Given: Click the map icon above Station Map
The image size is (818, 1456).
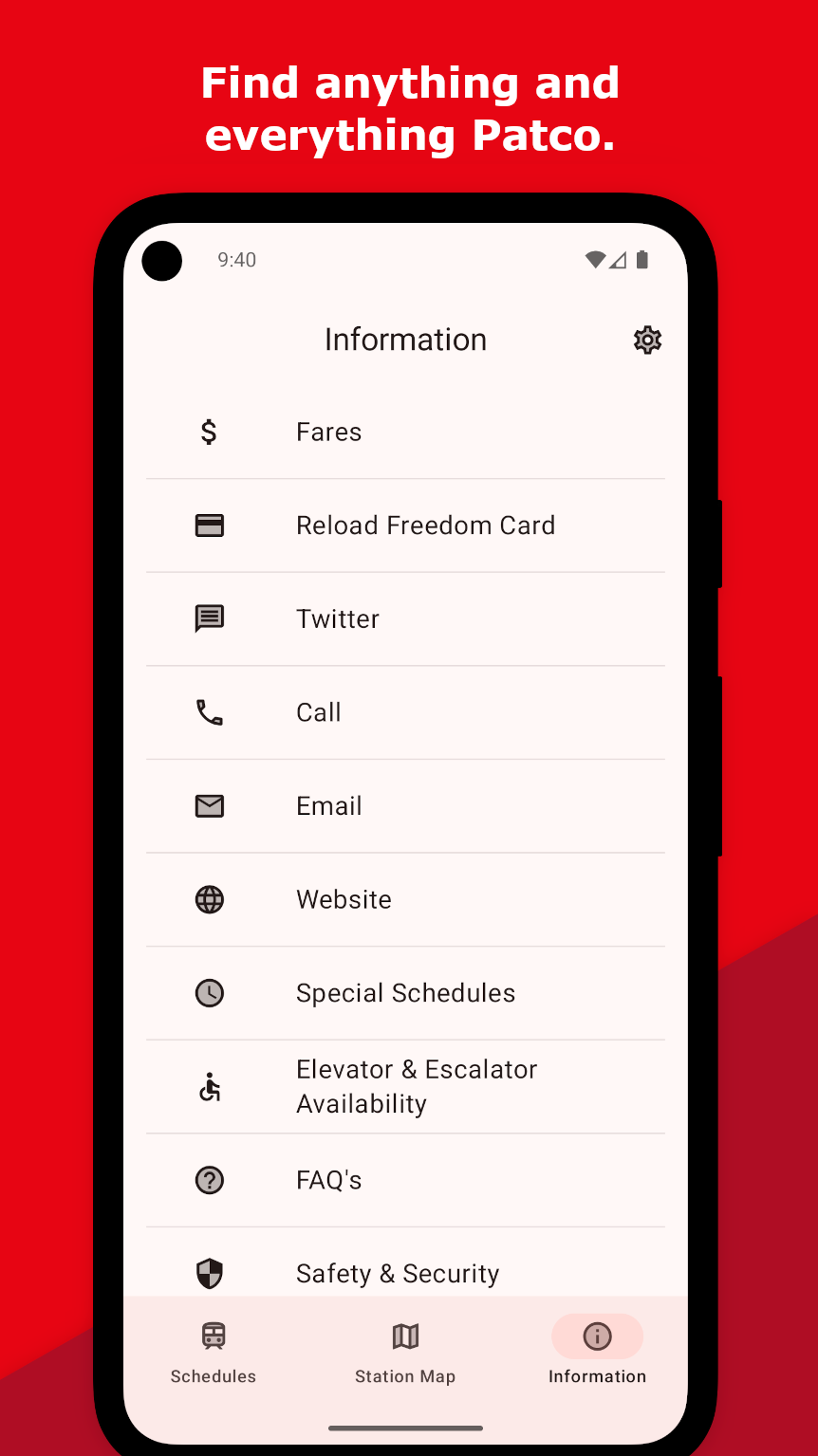Looking at the screenshot, I should [405, 1335].
